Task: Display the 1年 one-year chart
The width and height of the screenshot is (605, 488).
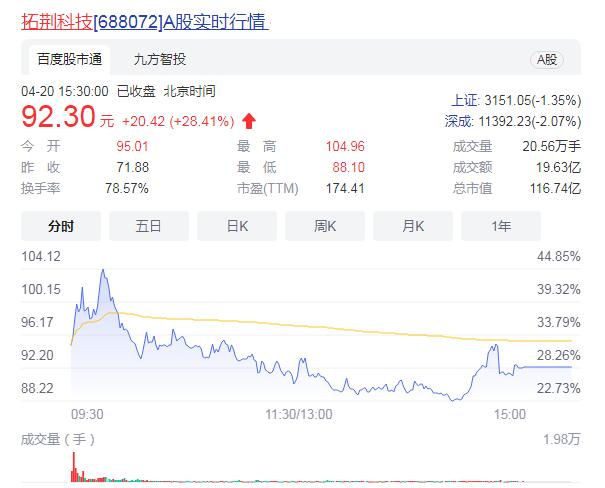Action: point(501,225)
